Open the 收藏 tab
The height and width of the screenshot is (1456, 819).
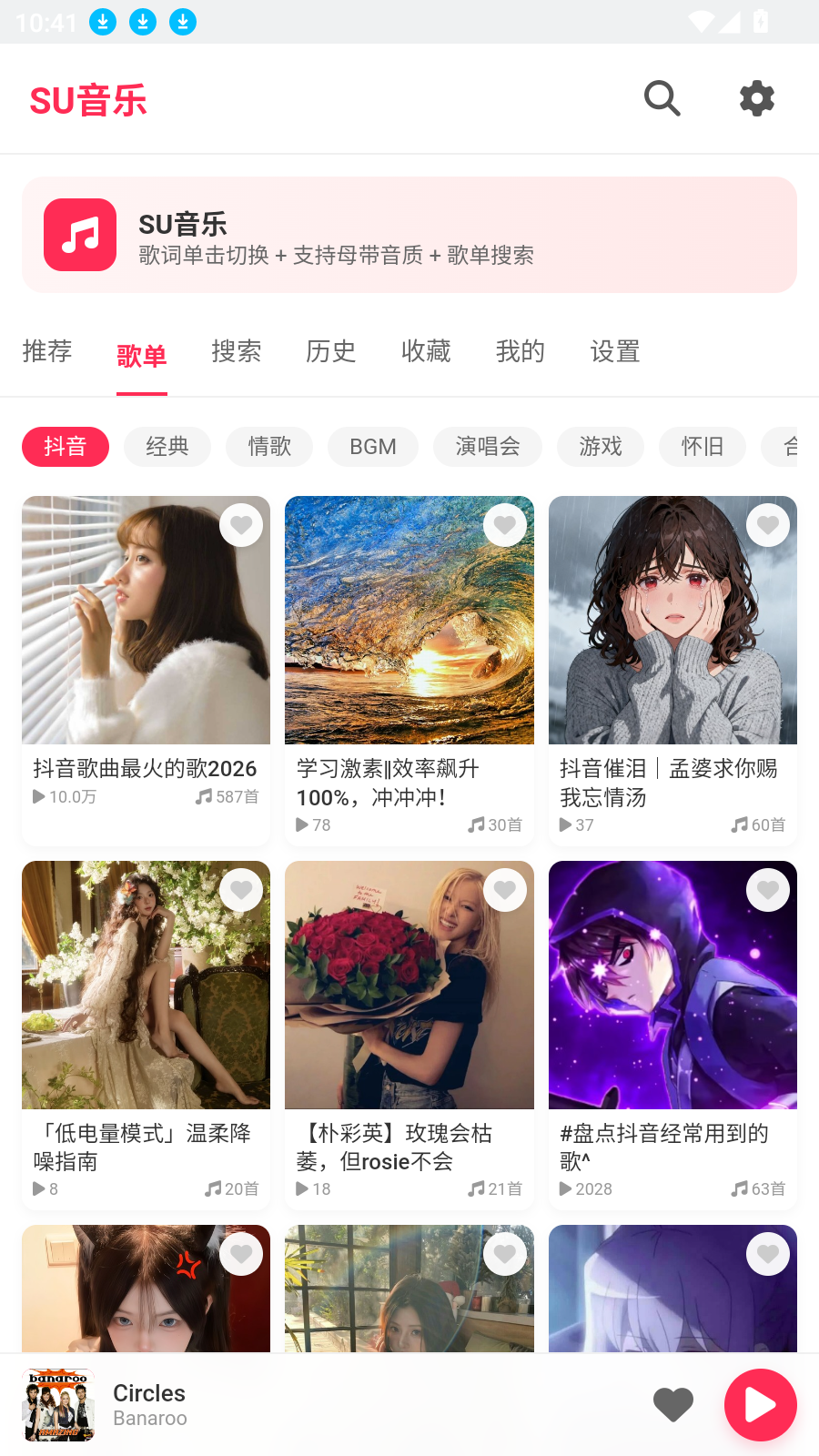pos(426,352)
